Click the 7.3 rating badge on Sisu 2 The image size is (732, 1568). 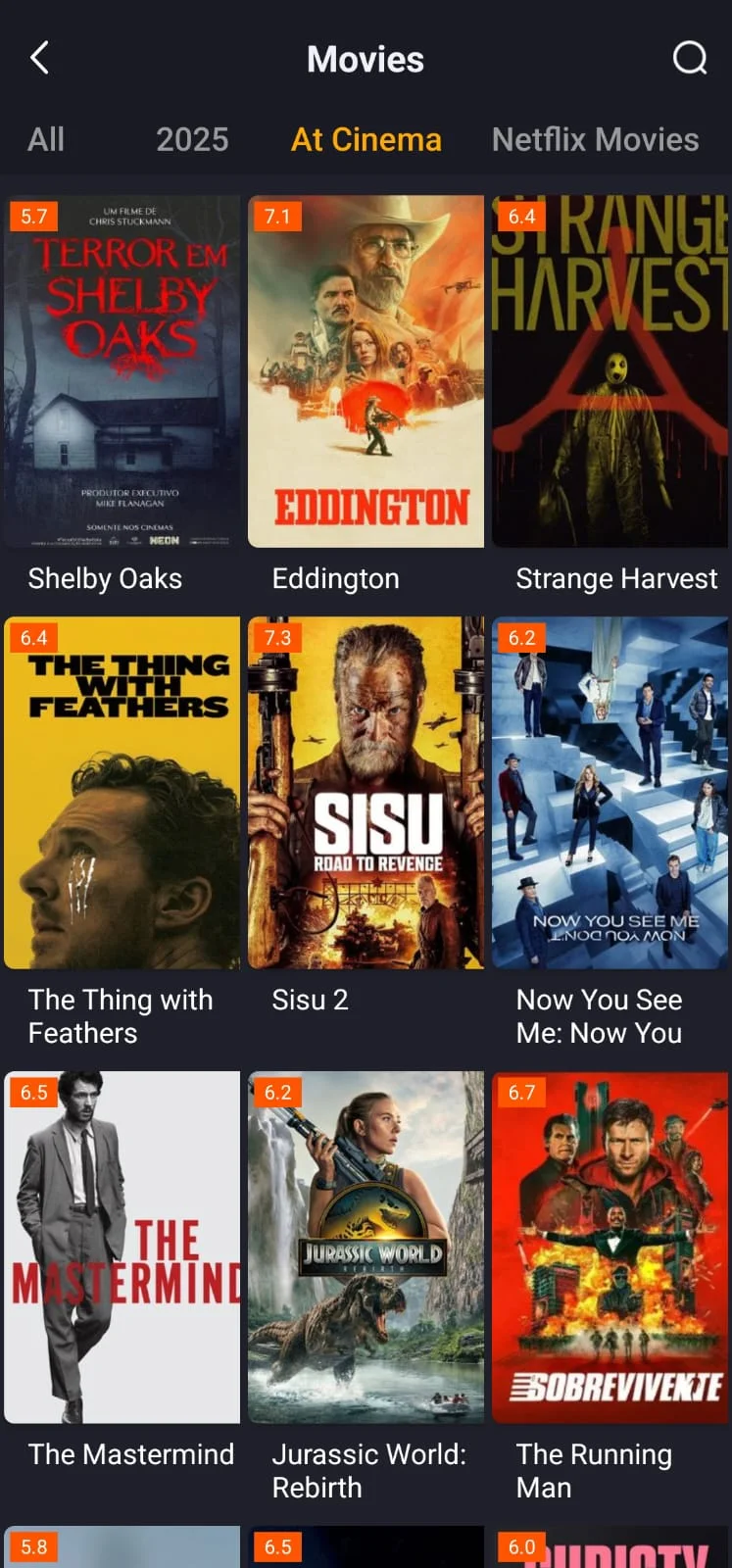pos(278,637)
